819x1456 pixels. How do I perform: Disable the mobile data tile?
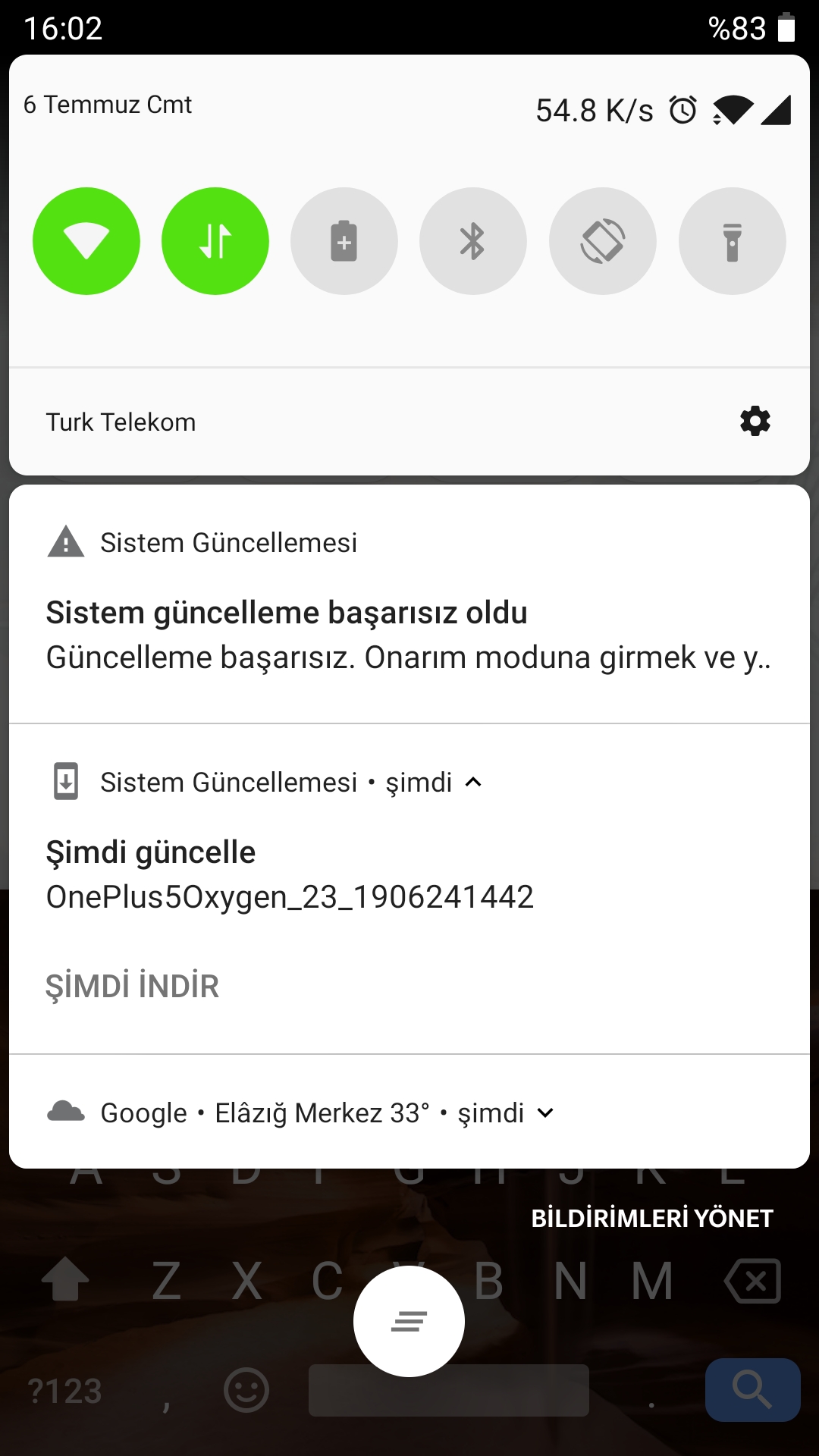[215, 241]
